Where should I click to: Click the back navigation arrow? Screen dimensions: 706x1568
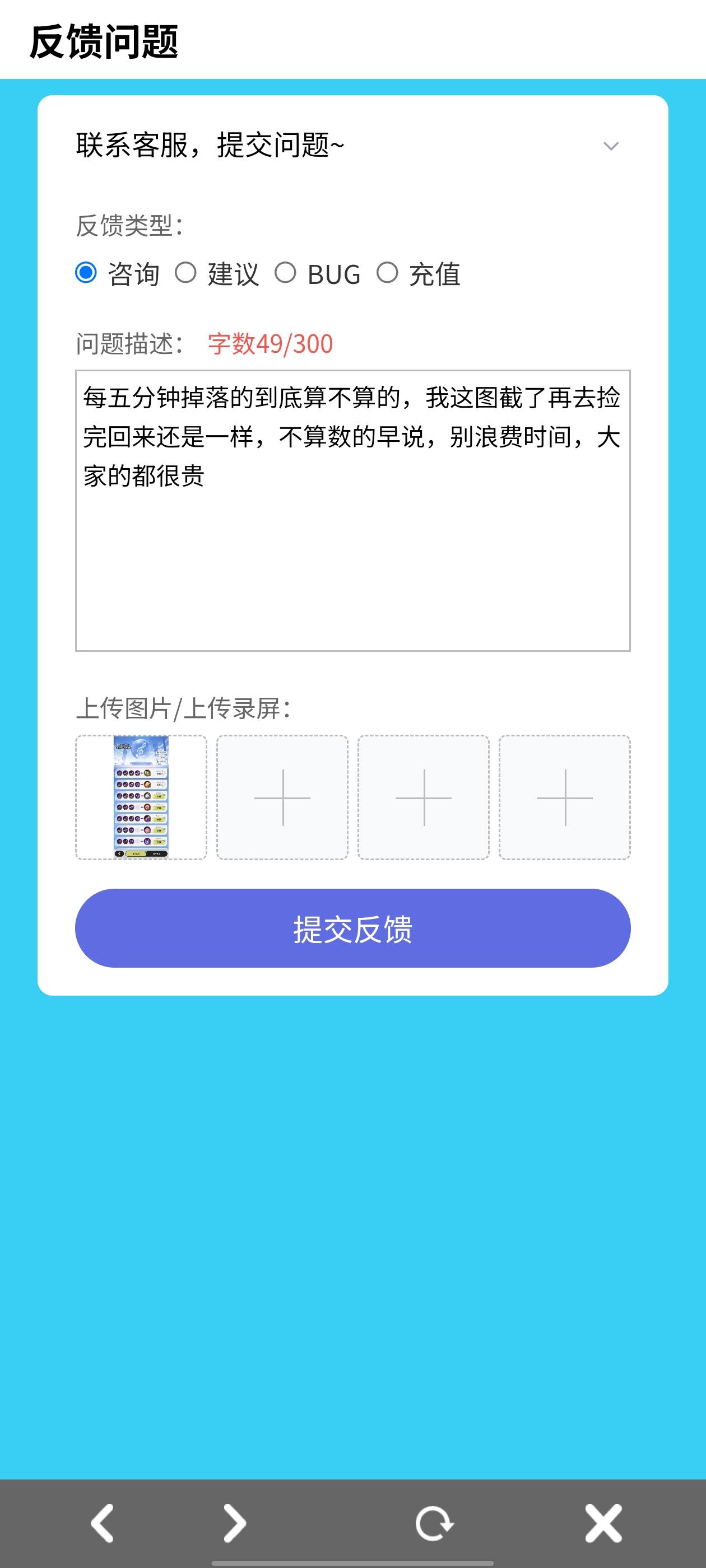(x=101, y=1523)
